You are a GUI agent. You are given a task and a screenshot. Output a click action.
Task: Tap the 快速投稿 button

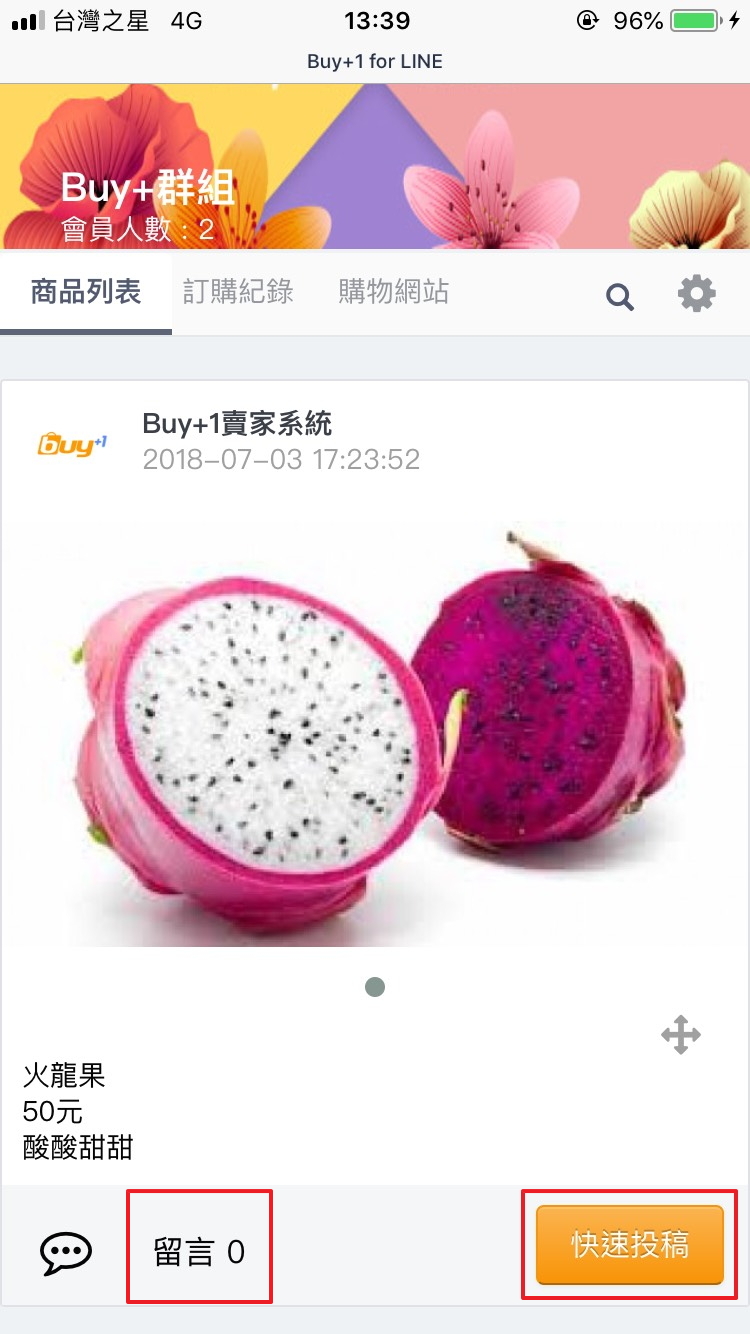point(629,1244)
